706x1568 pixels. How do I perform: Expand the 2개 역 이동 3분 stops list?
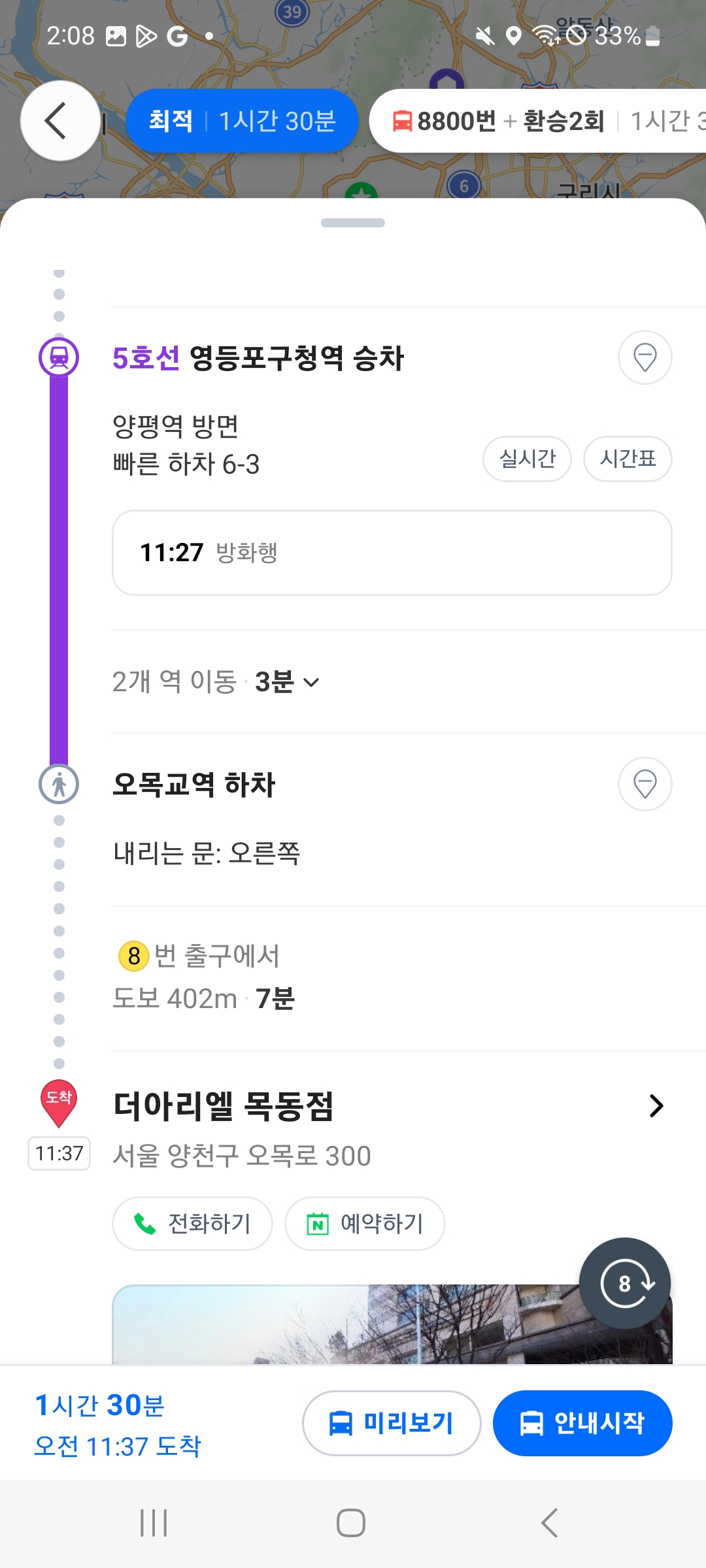pos(216,682)
